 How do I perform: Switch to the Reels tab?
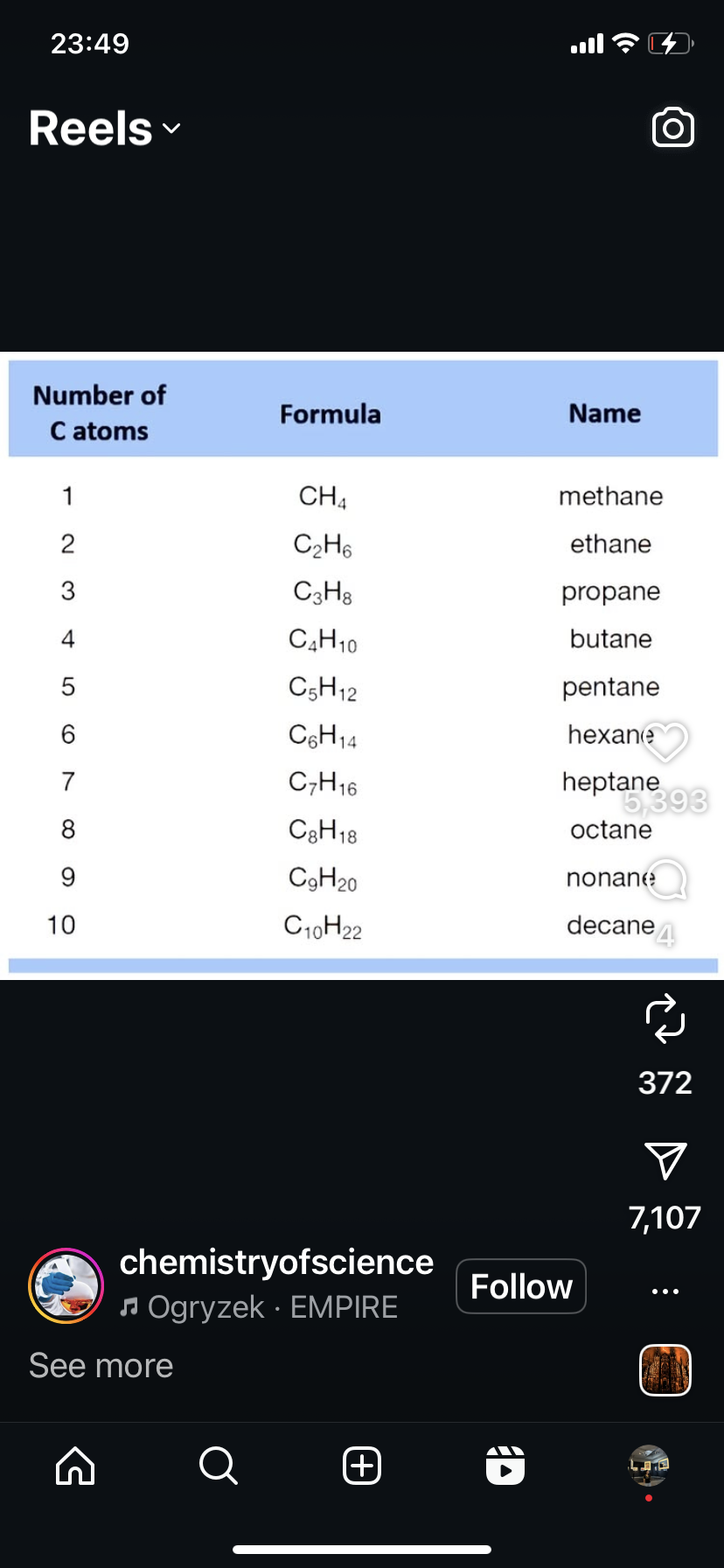click(505, 1465)
